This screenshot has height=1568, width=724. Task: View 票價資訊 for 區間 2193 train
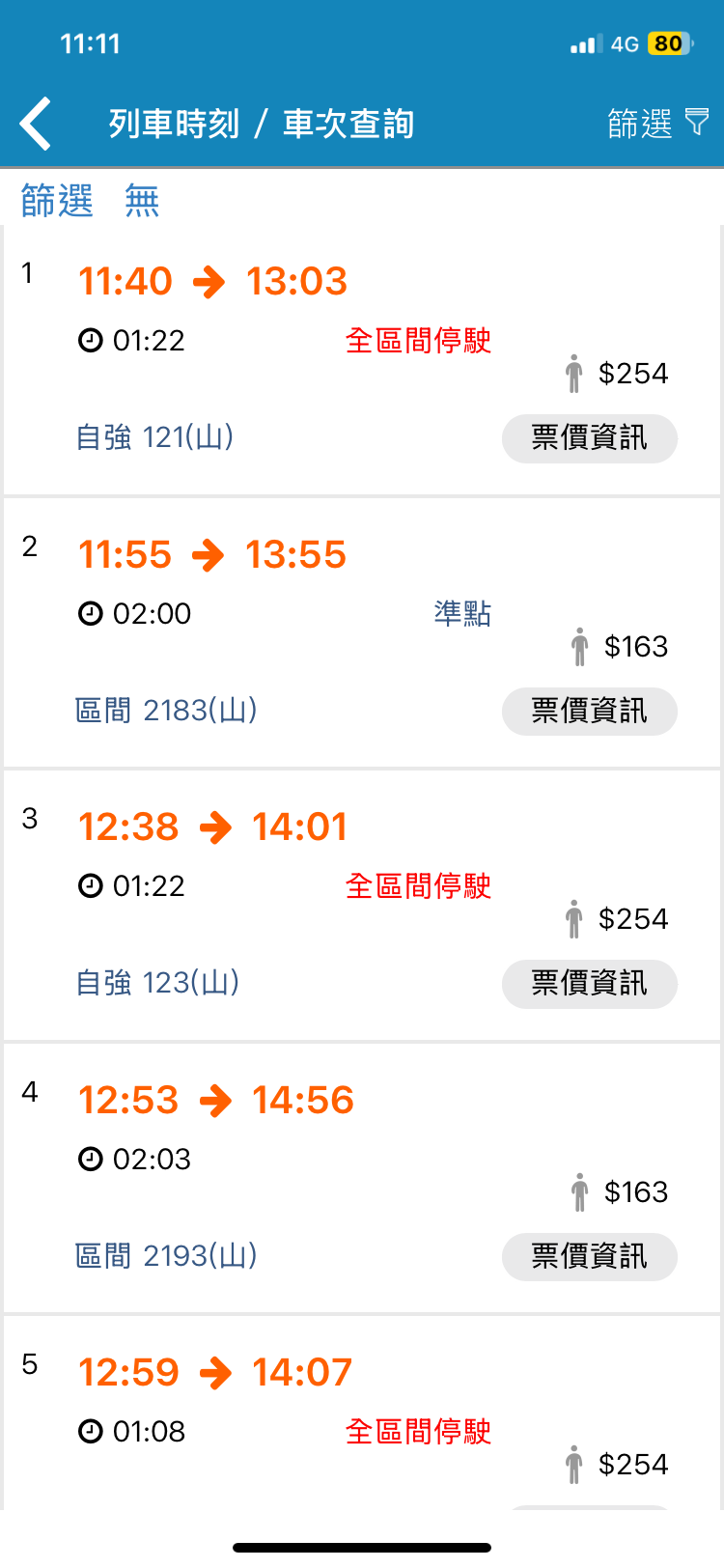pyautogui.click(x=589, y=1256)
